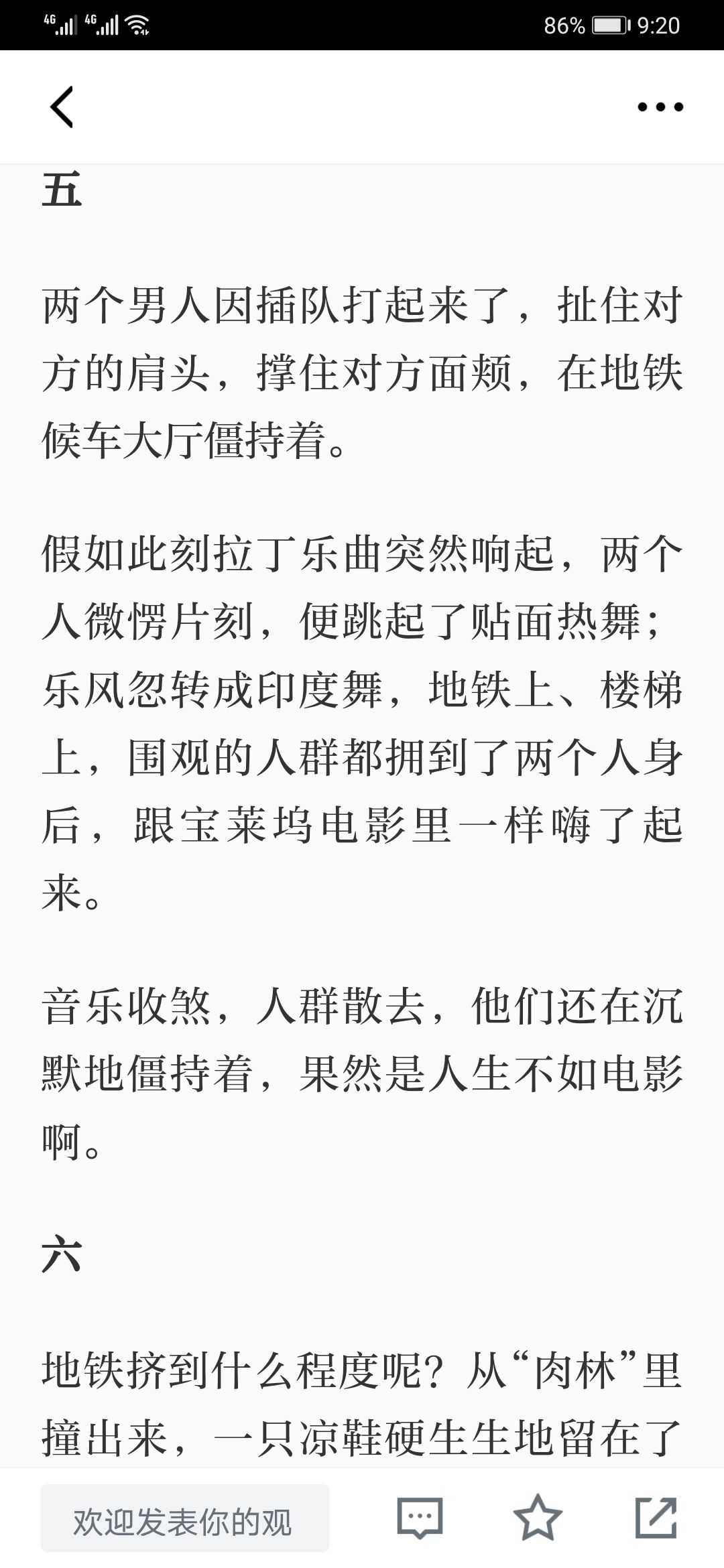
Task: Share the article via share icon
Action: pyautogui.click(x=656, y=1518)
